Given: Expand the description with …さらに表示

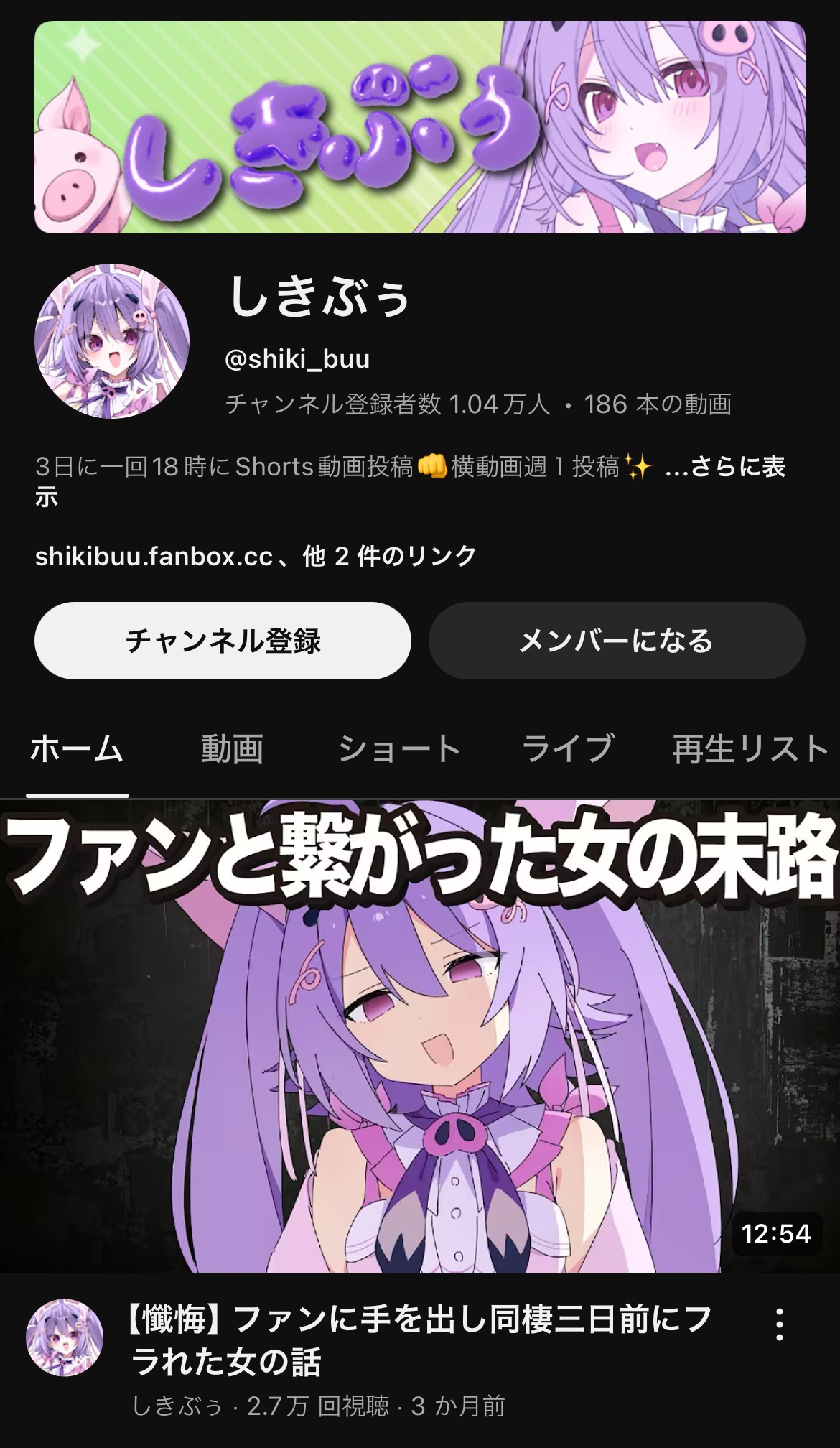Looking at the screenshot, I should [725, 468].
